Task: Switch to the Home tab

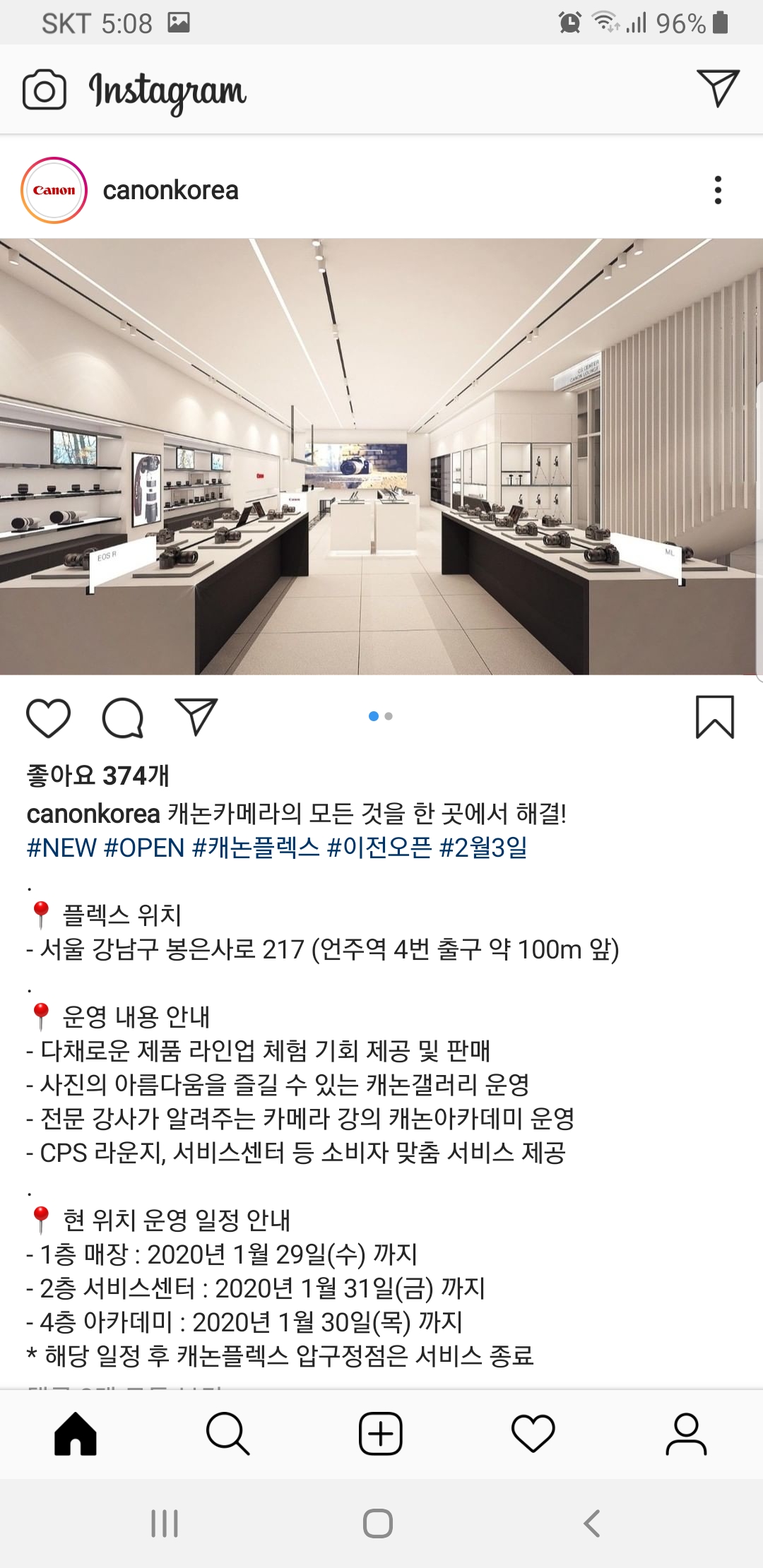Action: pos(76,1435)
